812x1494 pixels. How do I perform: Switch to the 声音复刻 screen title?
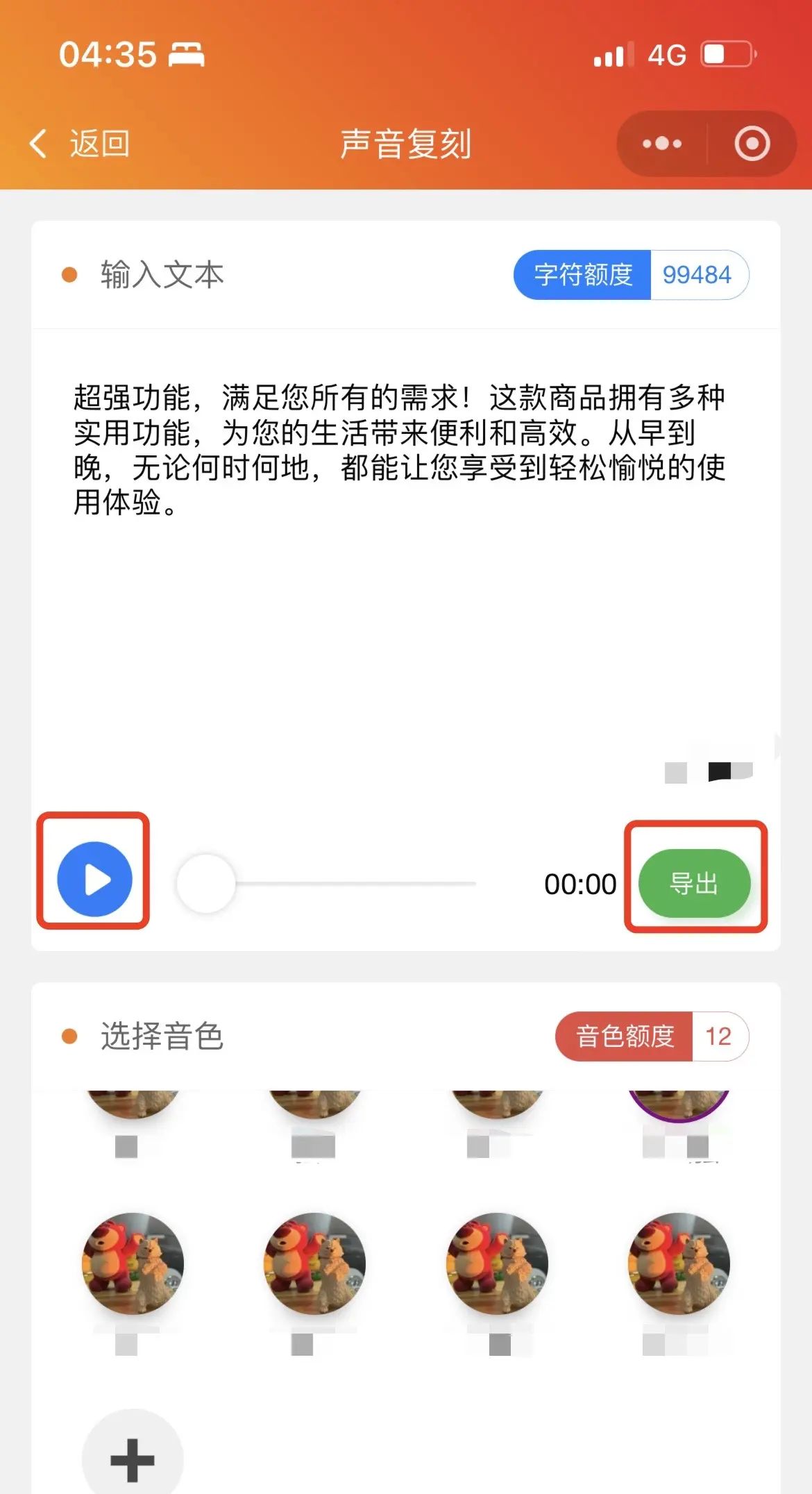[406, 144]
